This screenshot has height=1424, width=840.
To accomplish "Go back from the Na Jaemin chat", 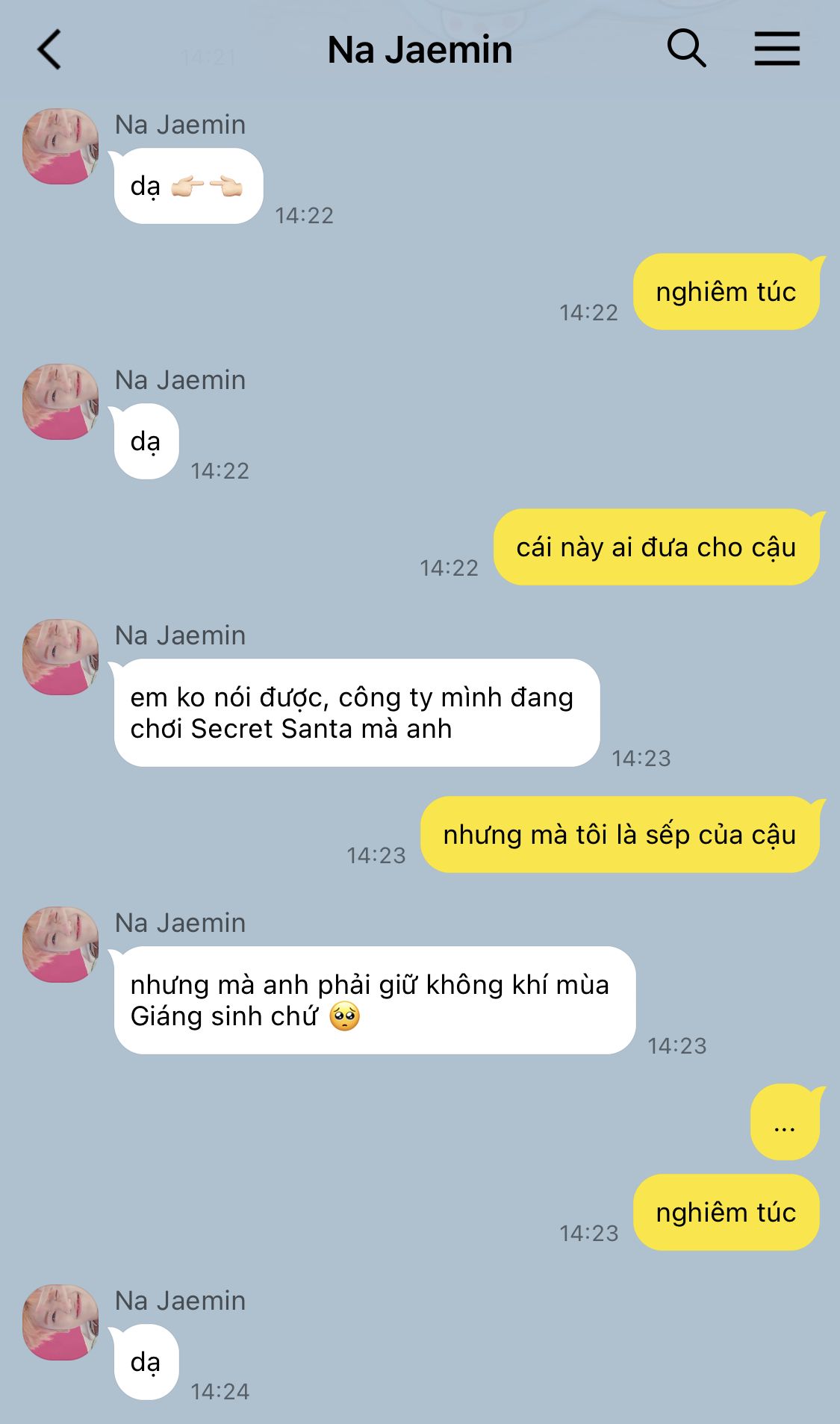I will (x=49, y=50).
